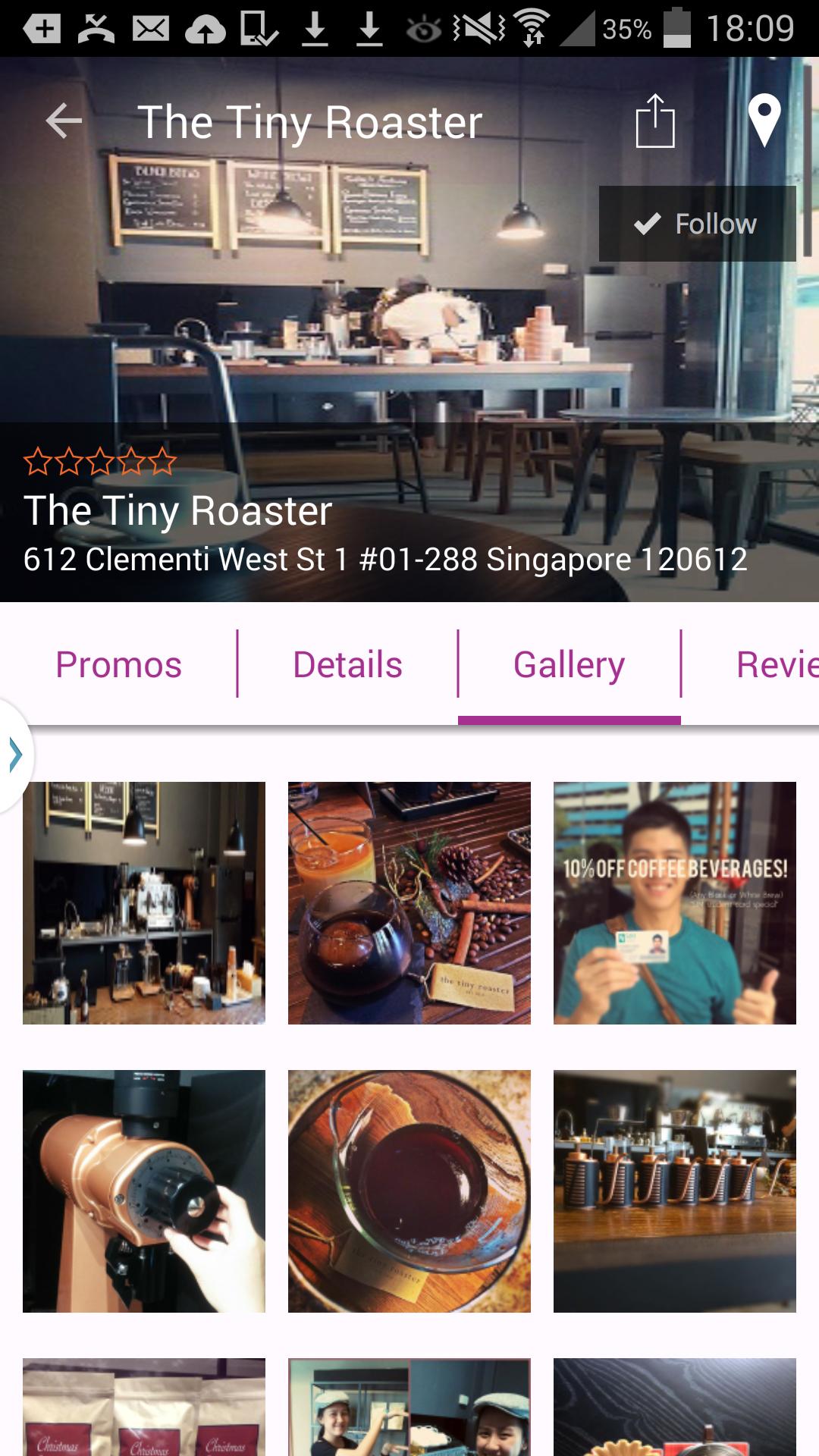View the baristas in caps photo
Image resolution: width=819 pixels, height=1456 pixels.
[x=409, y=1407]
